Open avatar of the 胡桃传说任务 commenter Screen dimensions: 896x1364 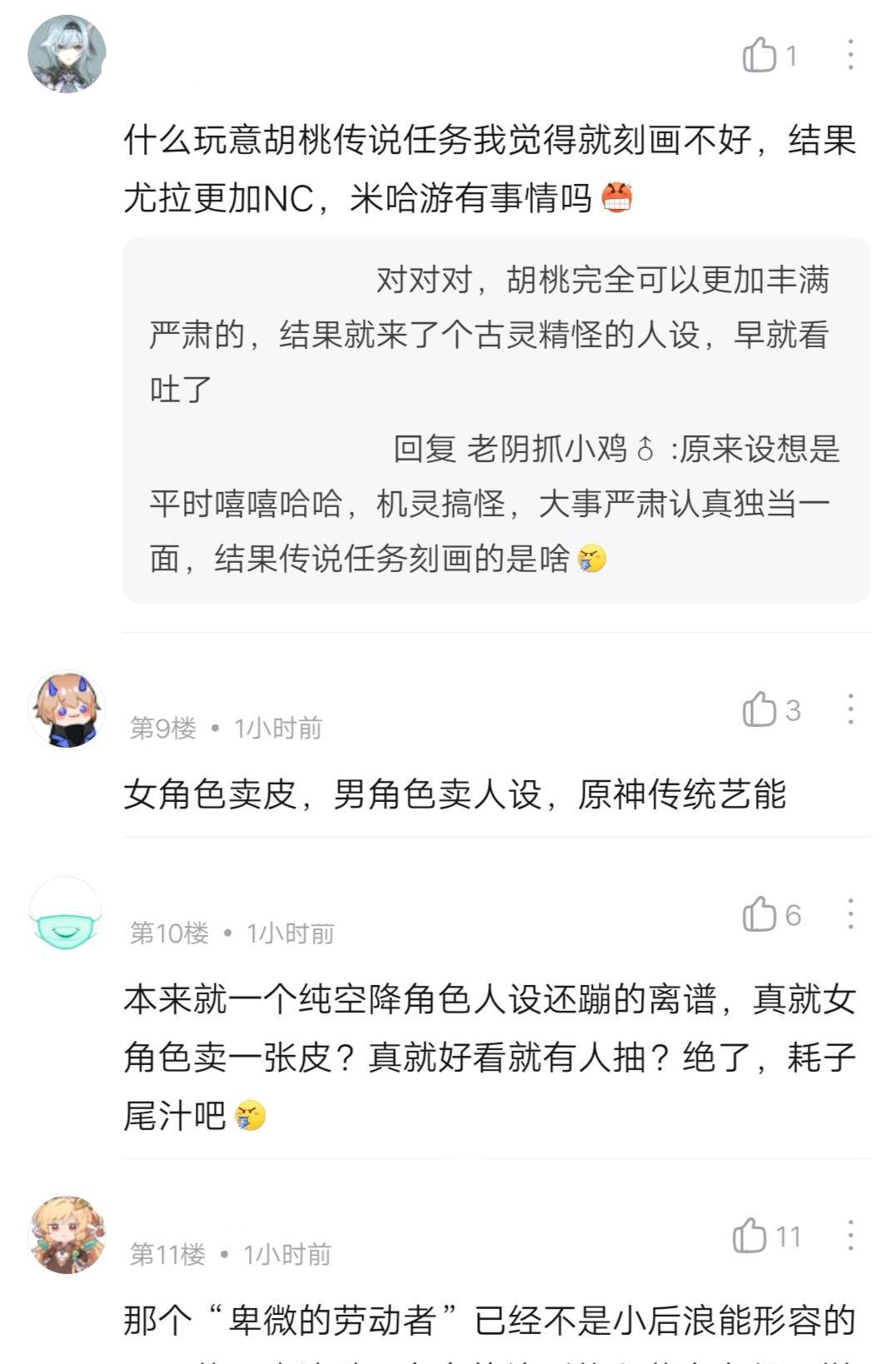click(67, 54)
